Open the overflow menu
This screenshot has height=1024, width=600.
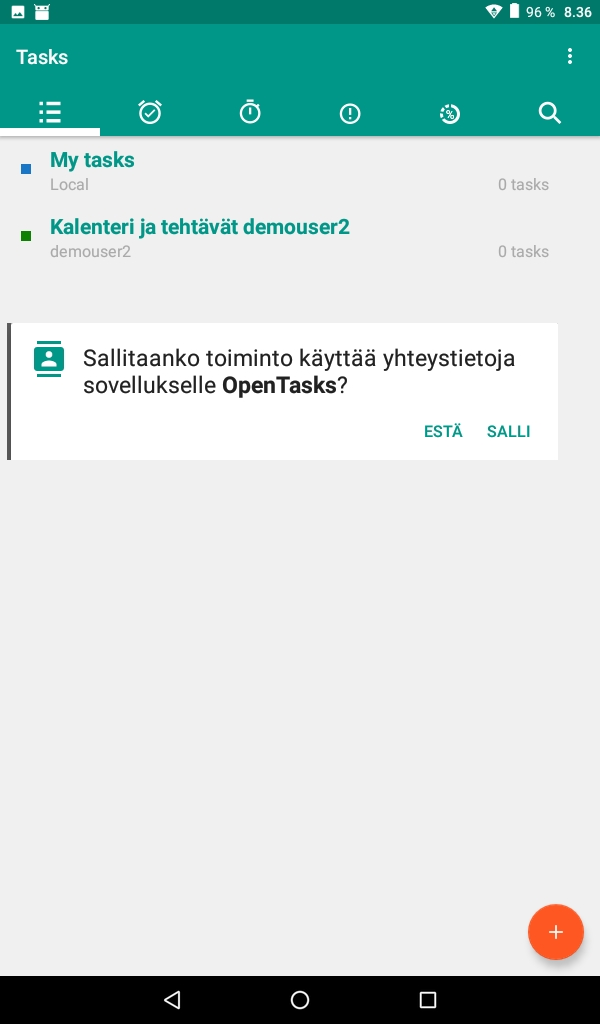click(x=570, y=57)
